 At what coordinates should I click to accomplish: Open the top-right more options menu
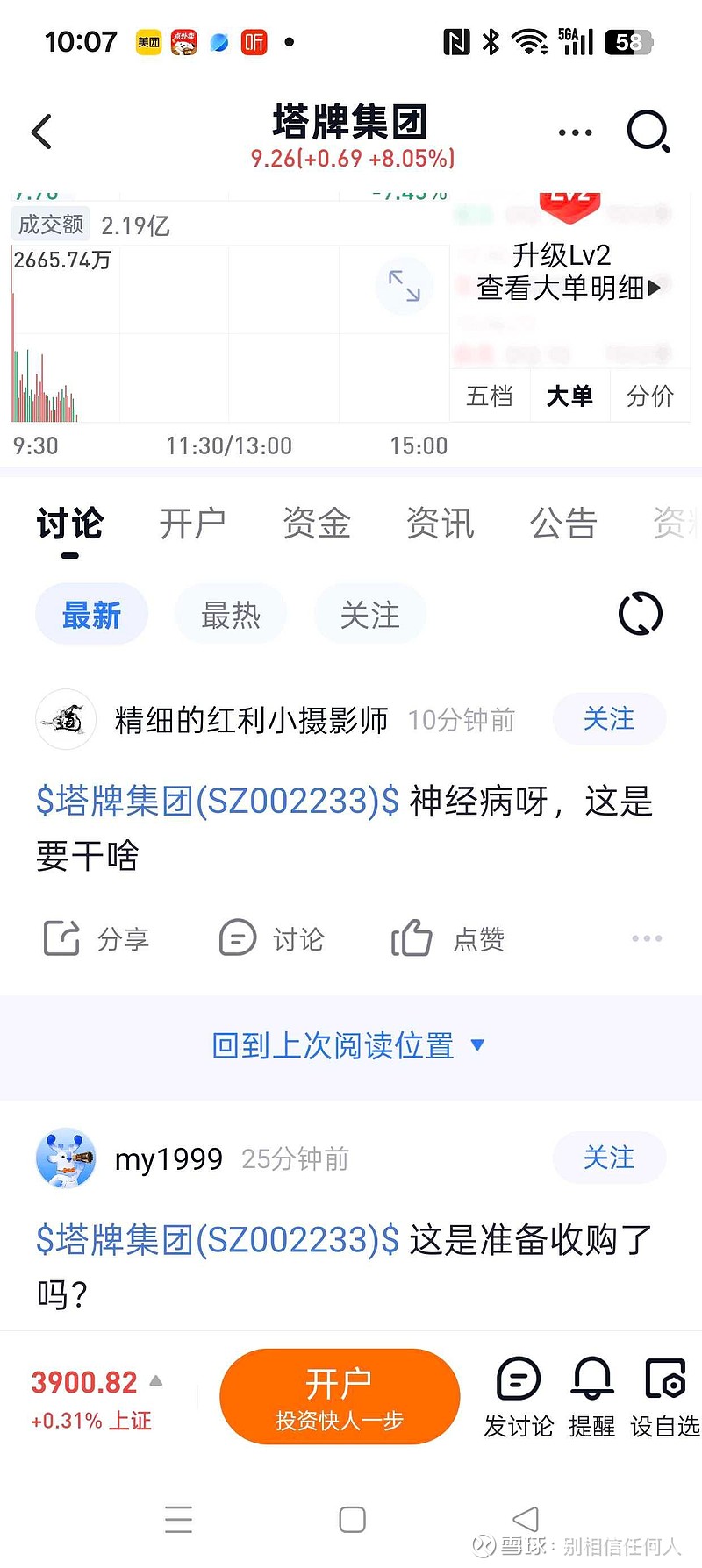[x=575, y=132]
